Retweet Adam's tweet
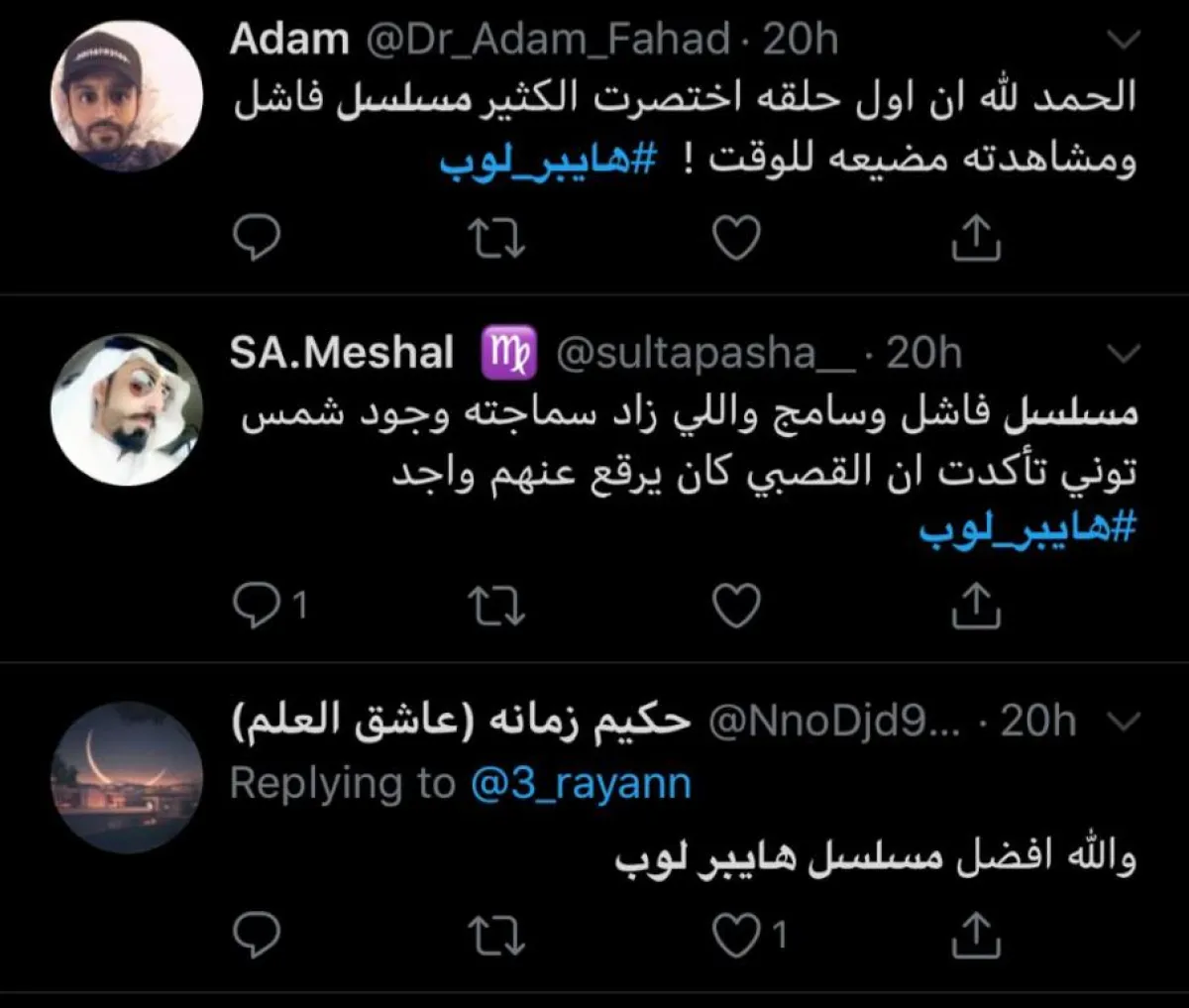Image resolution: width=1189 pixels, height=1008 pixels. (x=496, y=238)
